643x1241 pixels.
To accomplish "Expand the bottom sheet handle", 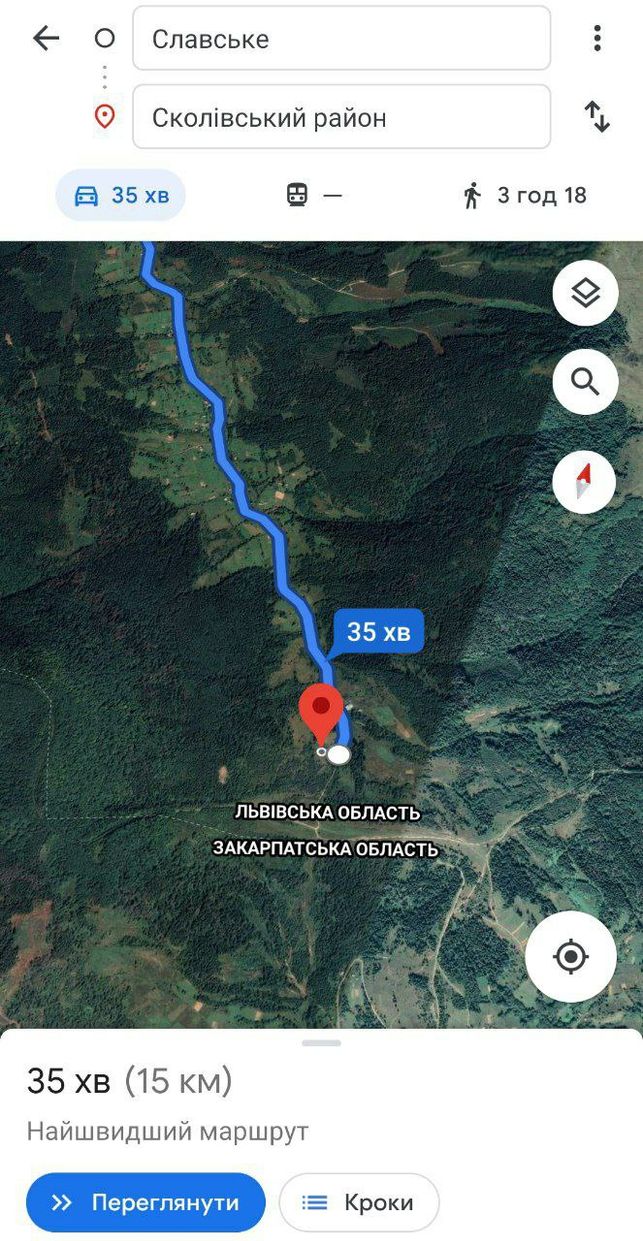I will 321,1043.
